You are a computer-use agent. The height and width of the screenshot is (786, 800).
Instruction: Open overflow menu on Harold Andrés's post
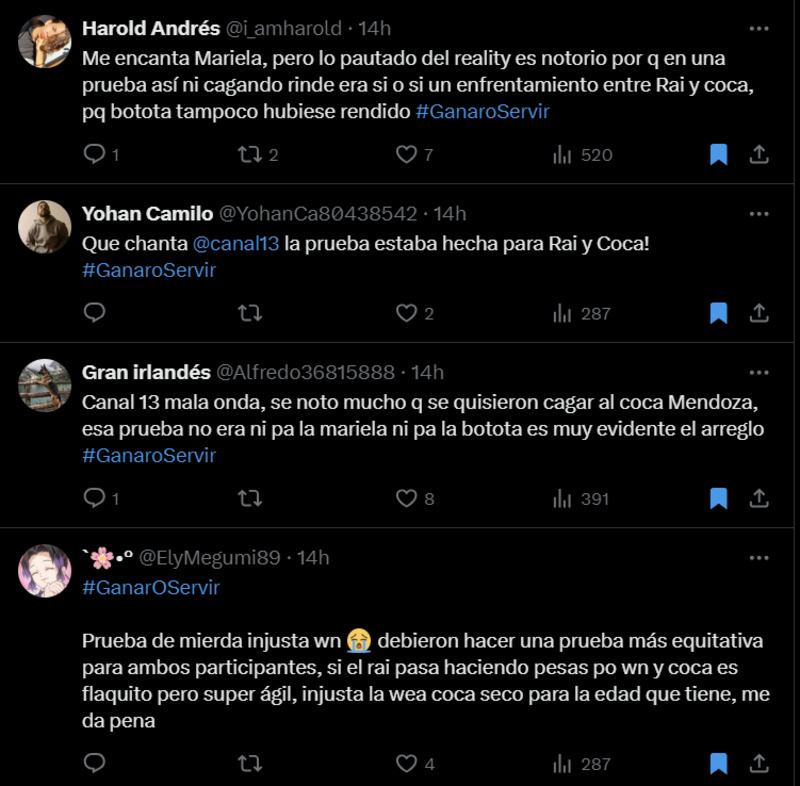click(759, 28)
